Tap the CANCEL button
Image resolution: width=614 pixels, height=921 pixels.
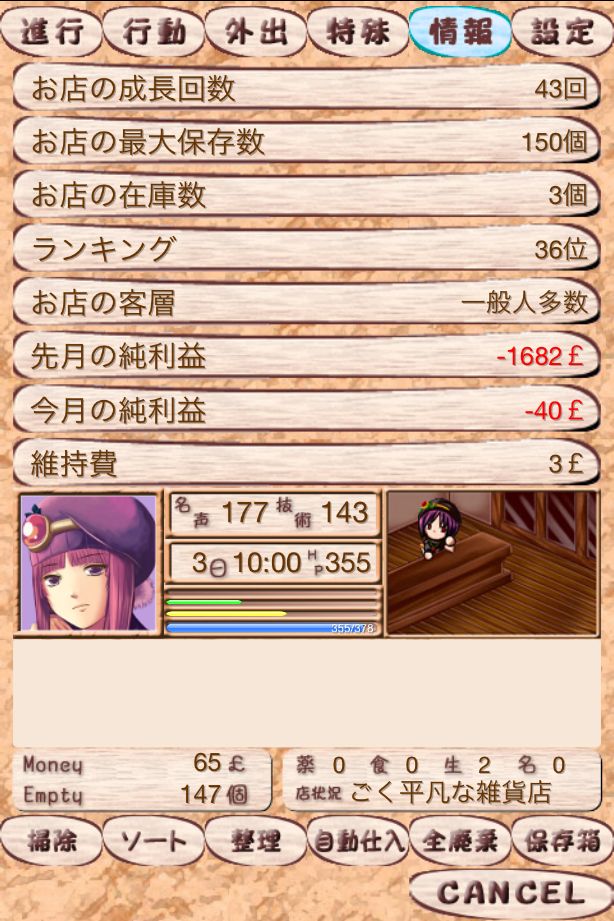point(510,891)
